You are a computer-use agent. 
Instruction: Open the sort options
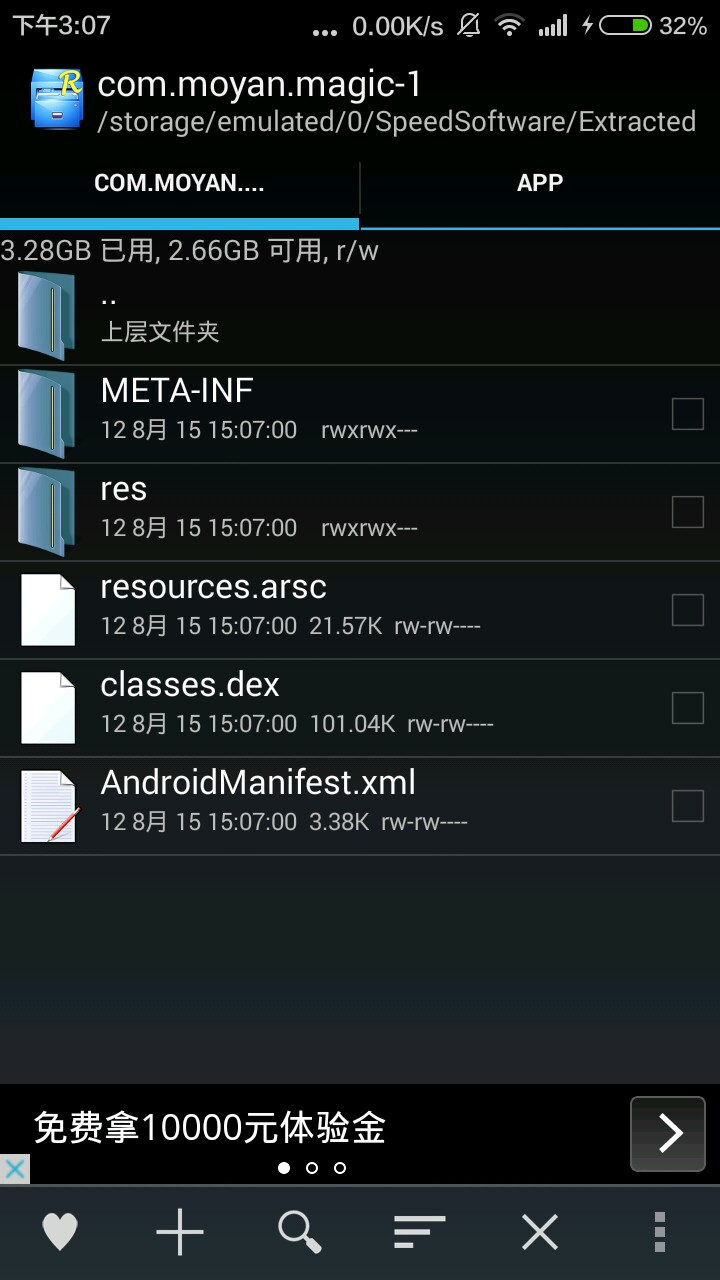pos(419,1232)
